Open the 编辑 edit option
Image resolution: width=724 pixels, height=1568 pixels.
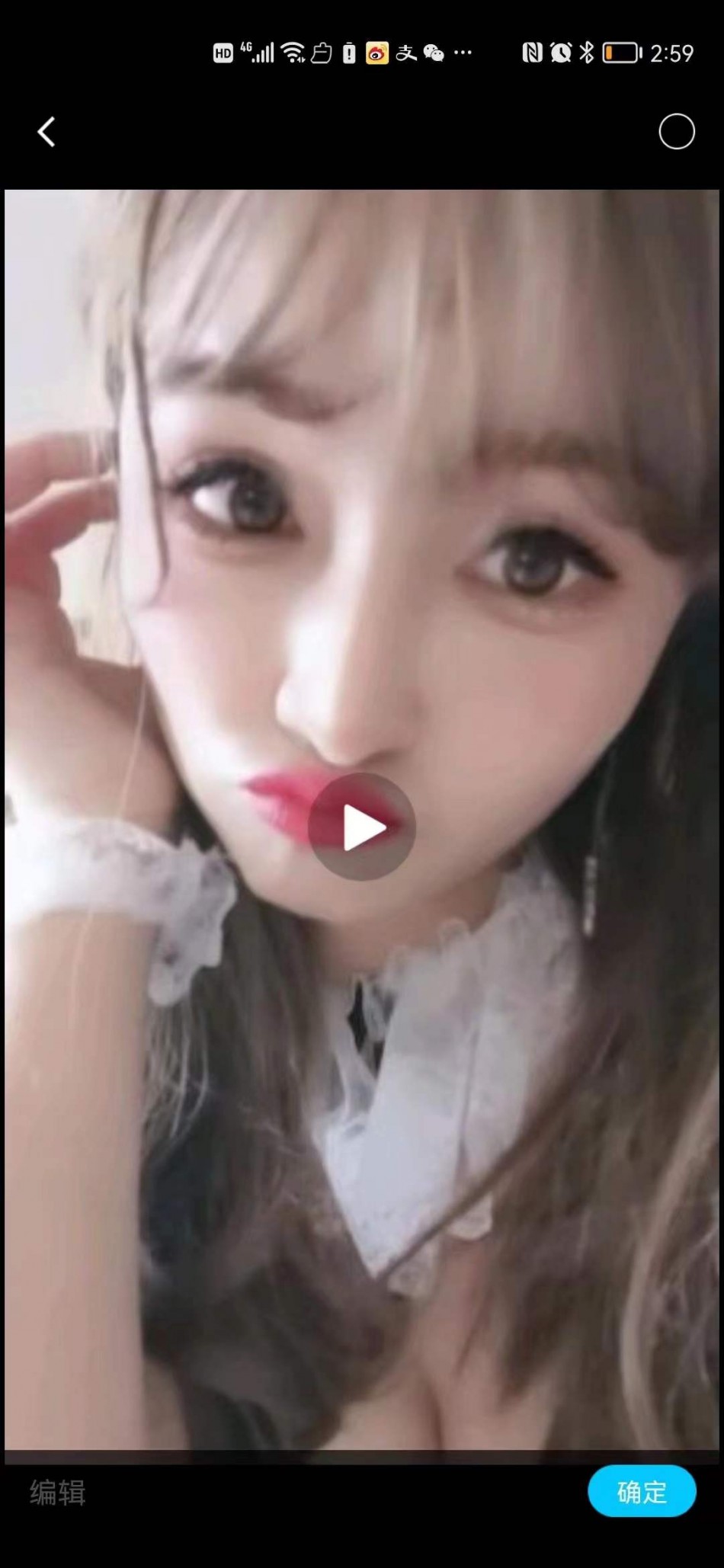click(x=58, y=1492)
